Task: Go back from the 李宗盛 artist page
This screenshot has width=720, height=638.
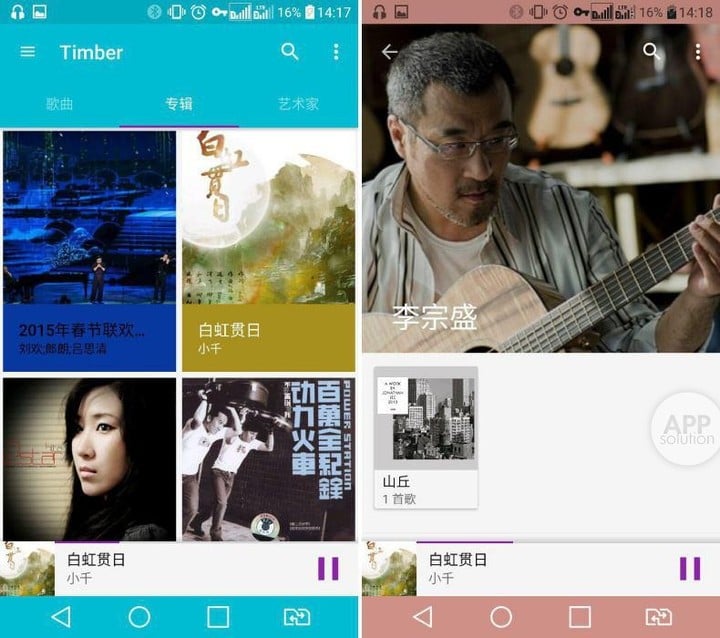Action: coord(390,52)
